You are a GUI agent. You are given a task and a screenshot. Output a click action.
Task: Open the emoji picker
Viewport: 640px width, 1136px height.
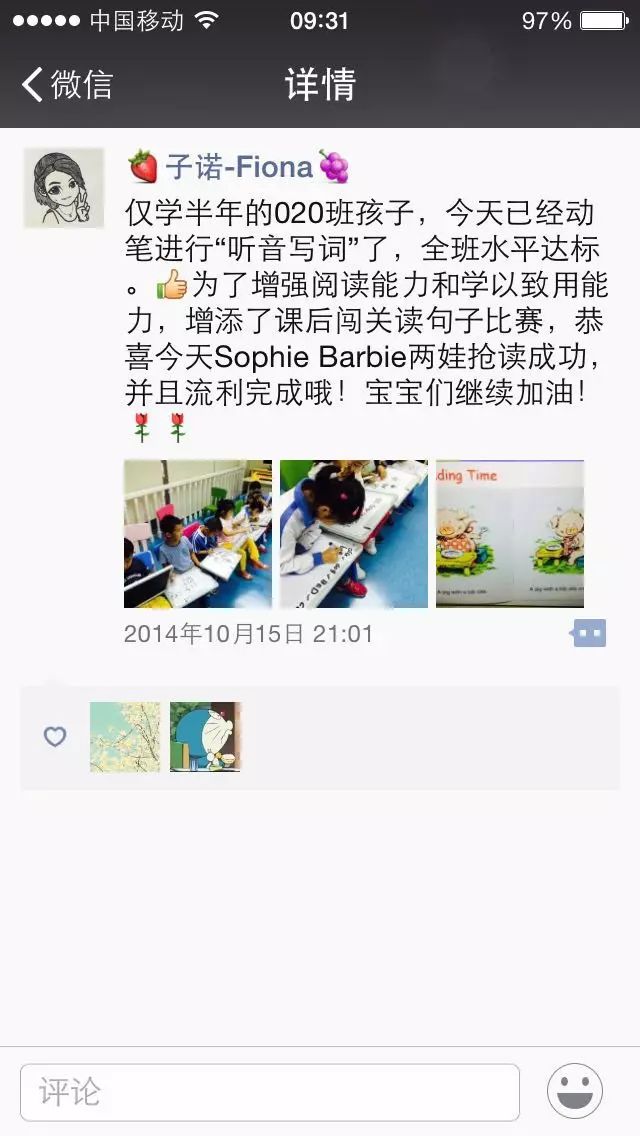(x=575, y=1091)
